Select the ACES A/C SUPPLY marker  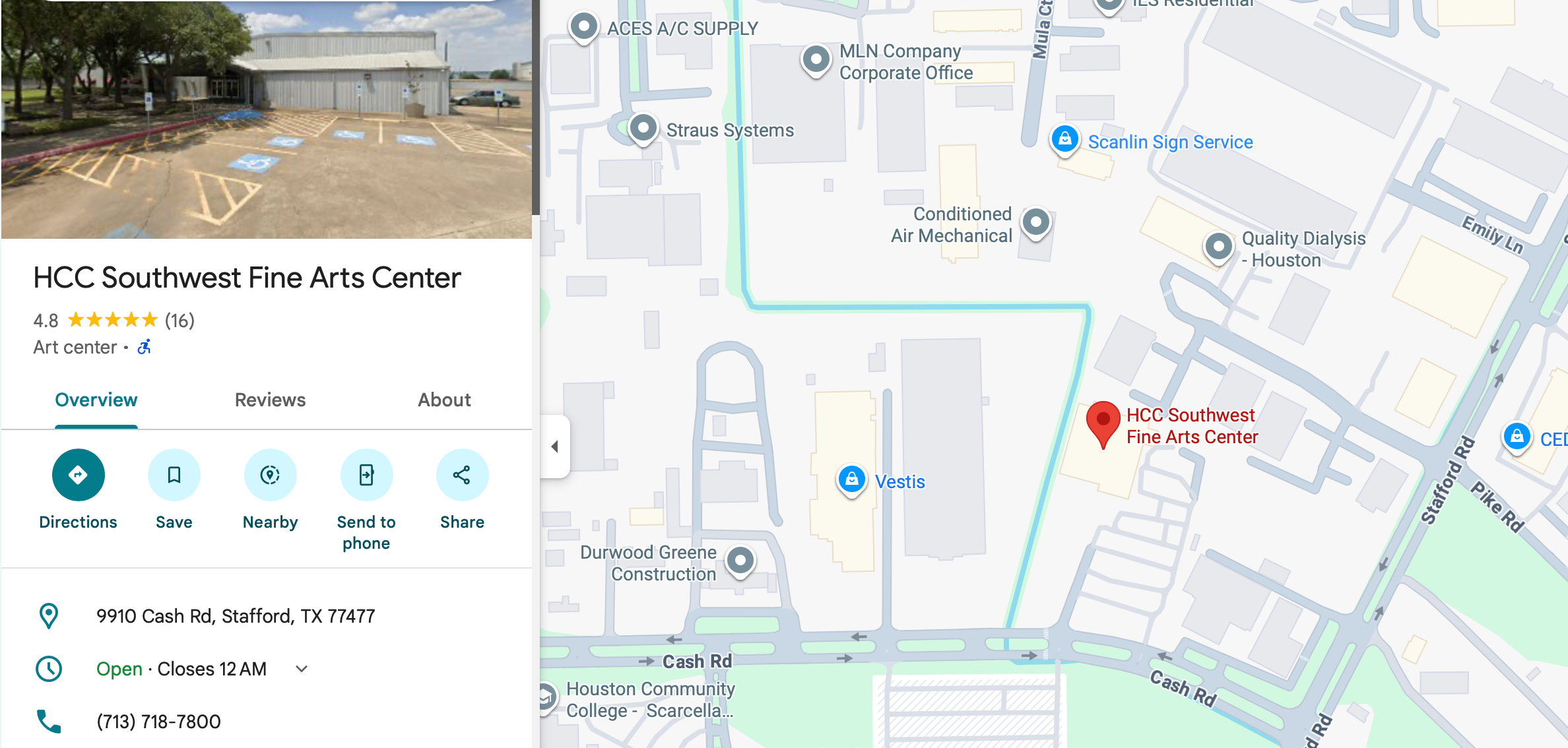584,27
